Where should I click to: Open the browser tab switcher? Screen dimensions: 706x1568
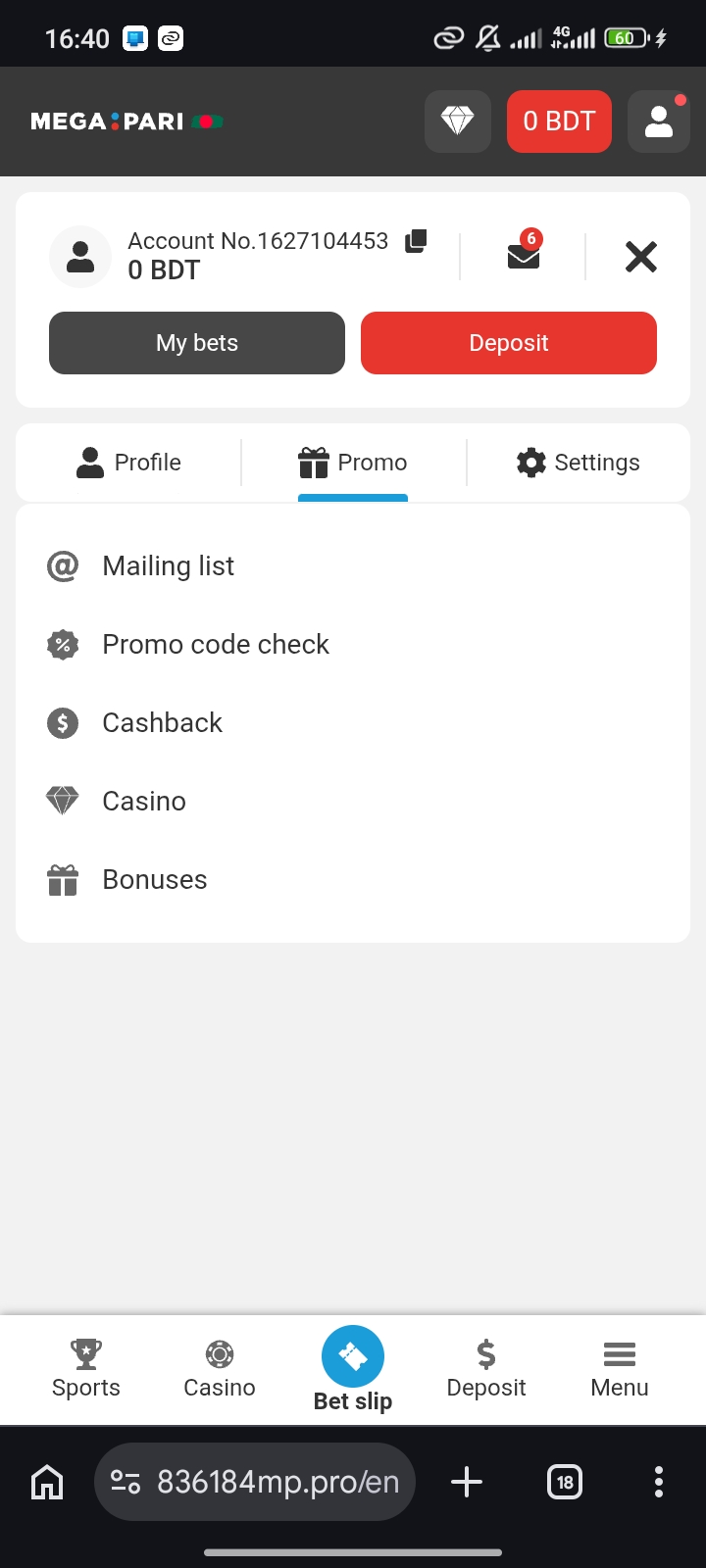(x=565, y=1482)
